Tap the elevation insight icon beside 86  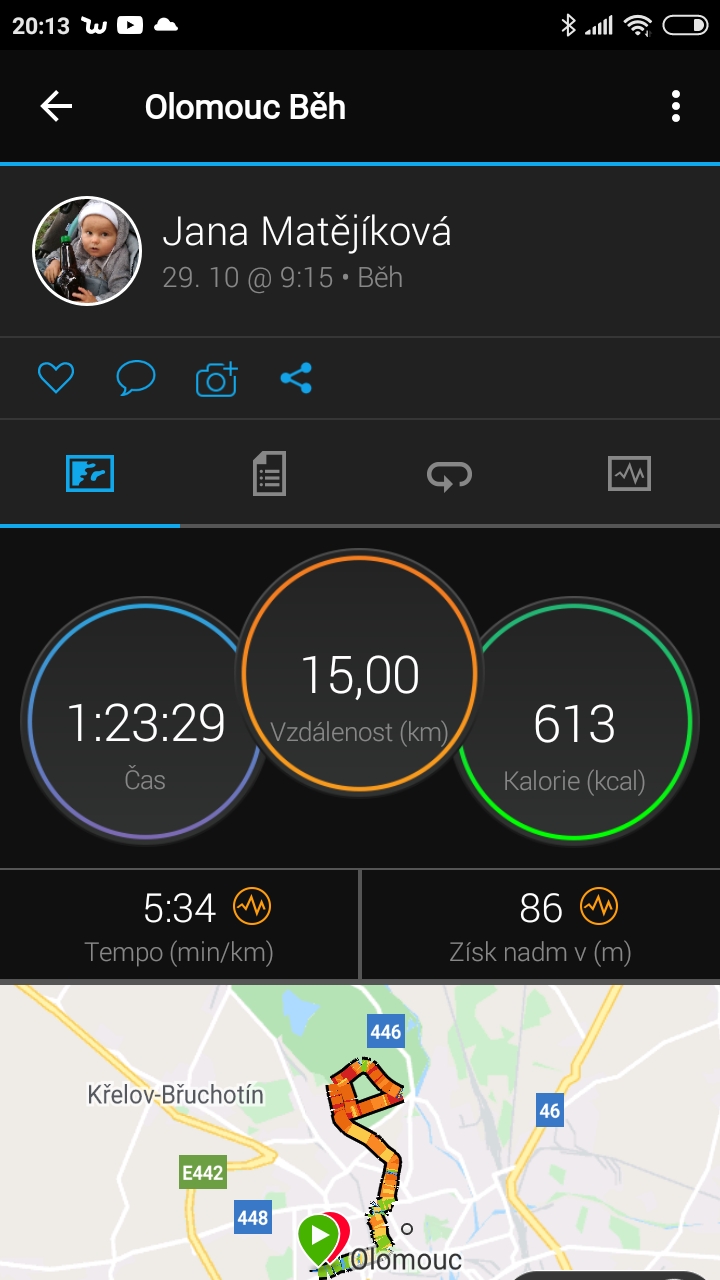599,907
